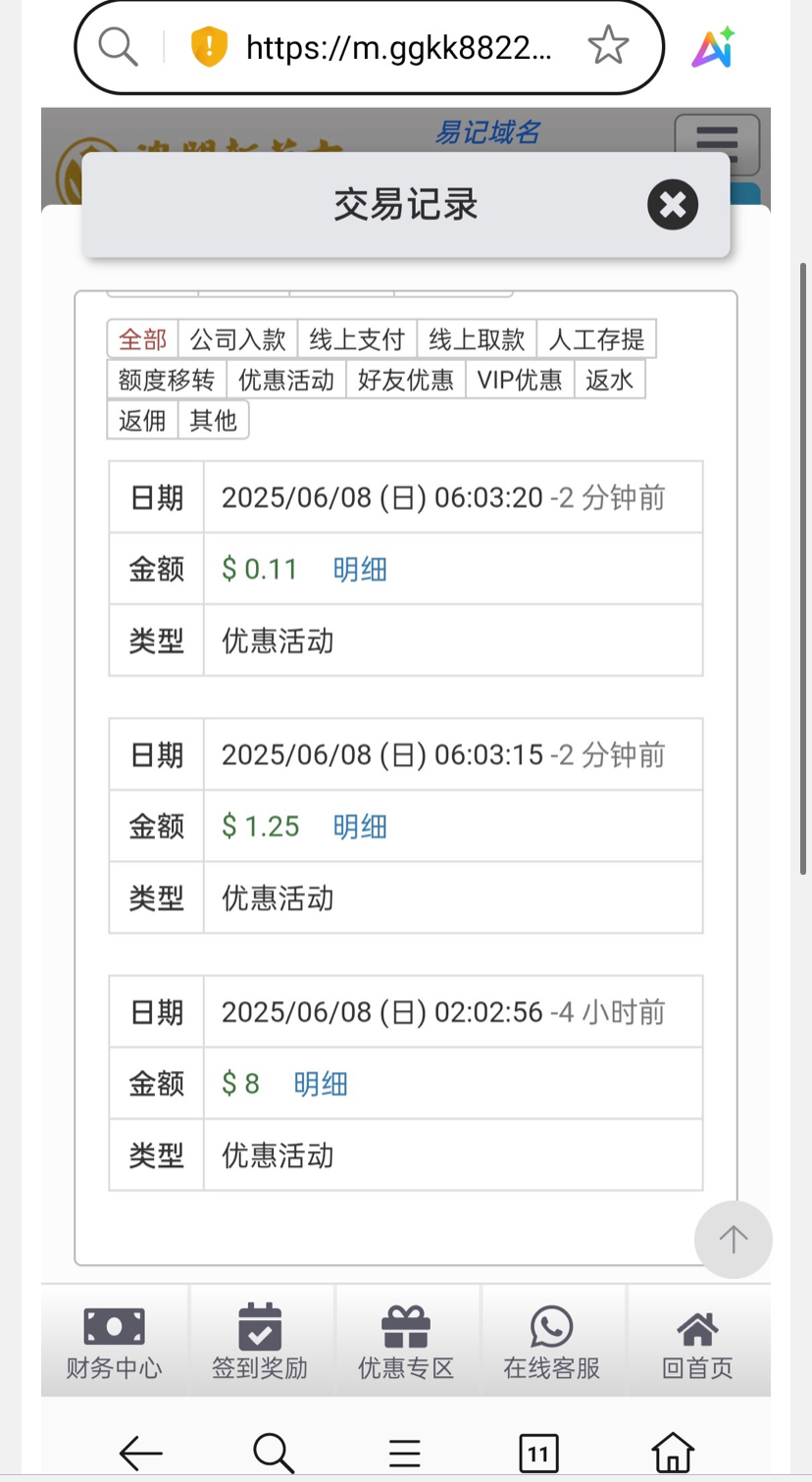Select the 返佣 filter tab
Image resolution: width=812 pixels, height=1482 pixels.
coord(142,420)
